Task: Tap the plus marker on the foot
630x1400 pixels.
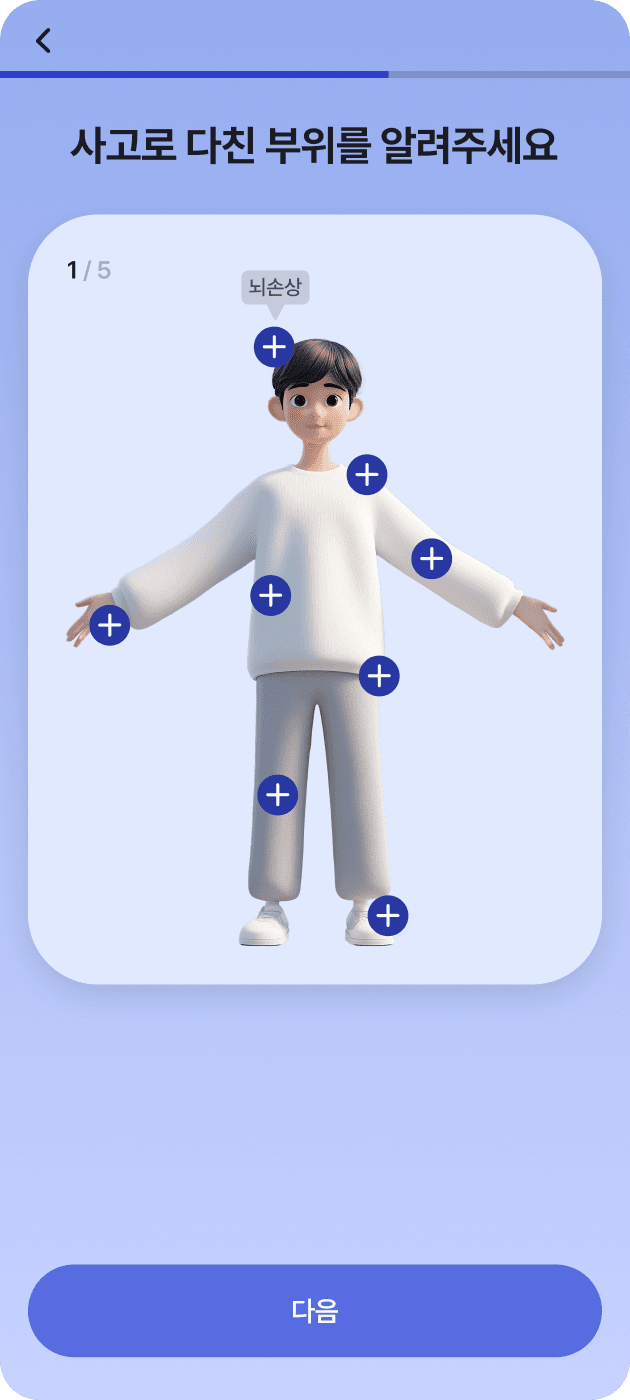Action: (388, 915)
